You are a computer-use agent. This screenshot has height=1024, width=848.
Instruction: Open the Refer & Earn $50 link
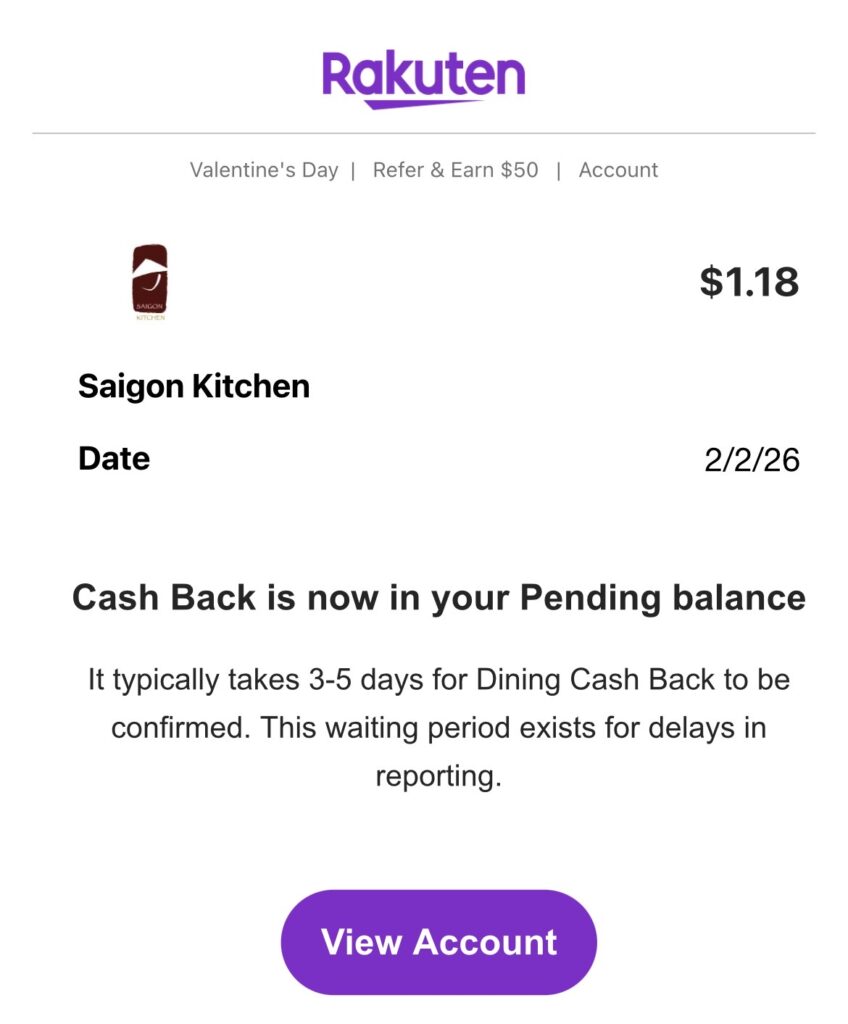coord(455,170)
